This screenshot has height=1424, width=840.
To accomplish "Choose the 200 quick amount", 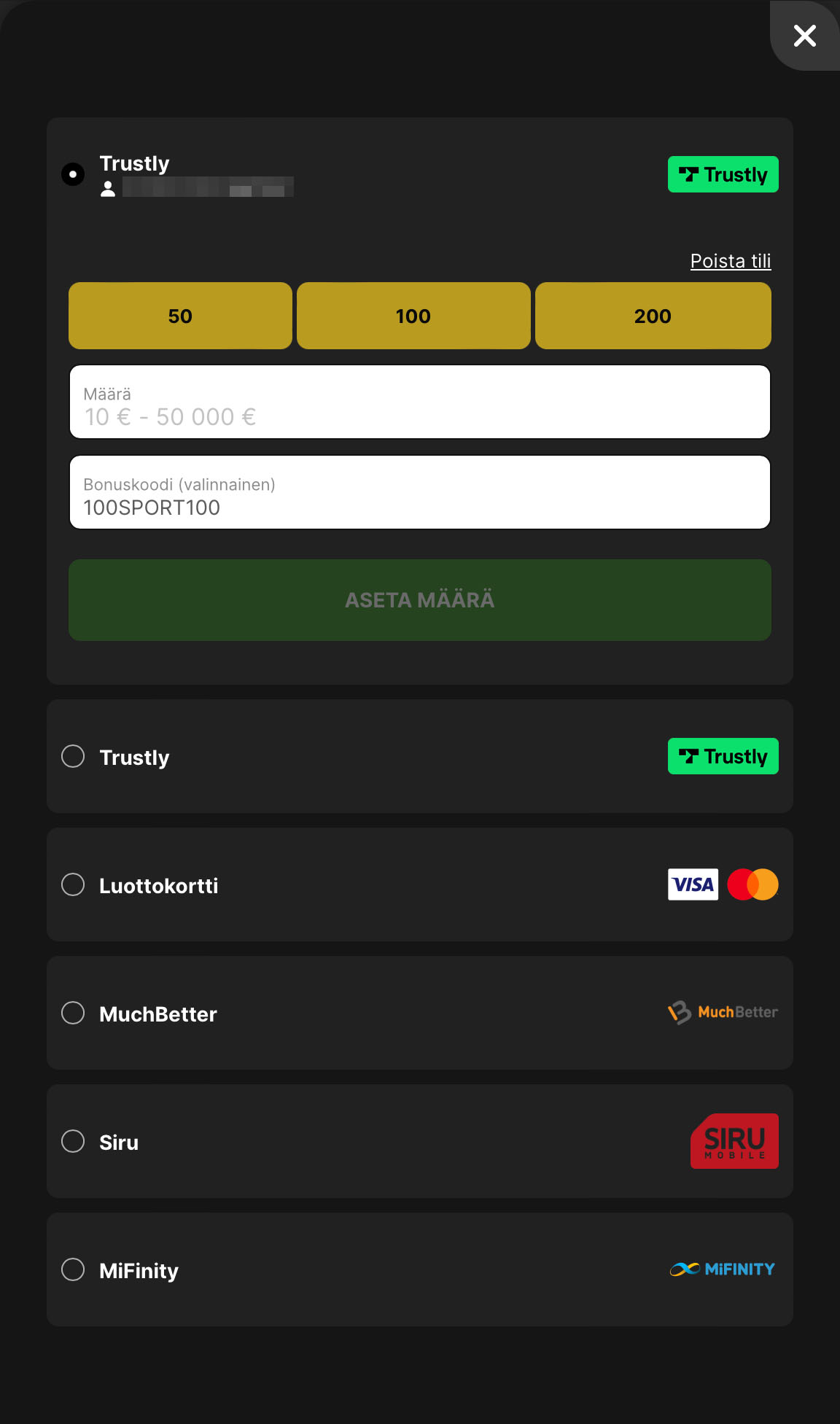I will click(653, 316).
